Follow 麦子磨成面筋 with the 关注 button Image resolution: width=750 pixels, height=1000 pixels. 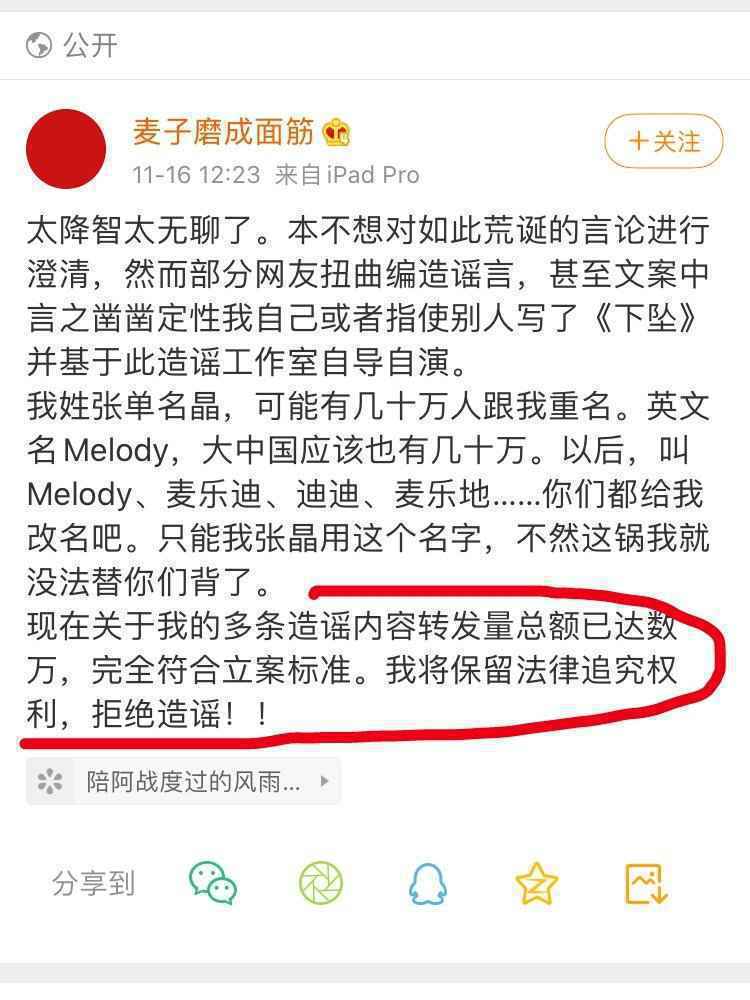tap(663, 142)
